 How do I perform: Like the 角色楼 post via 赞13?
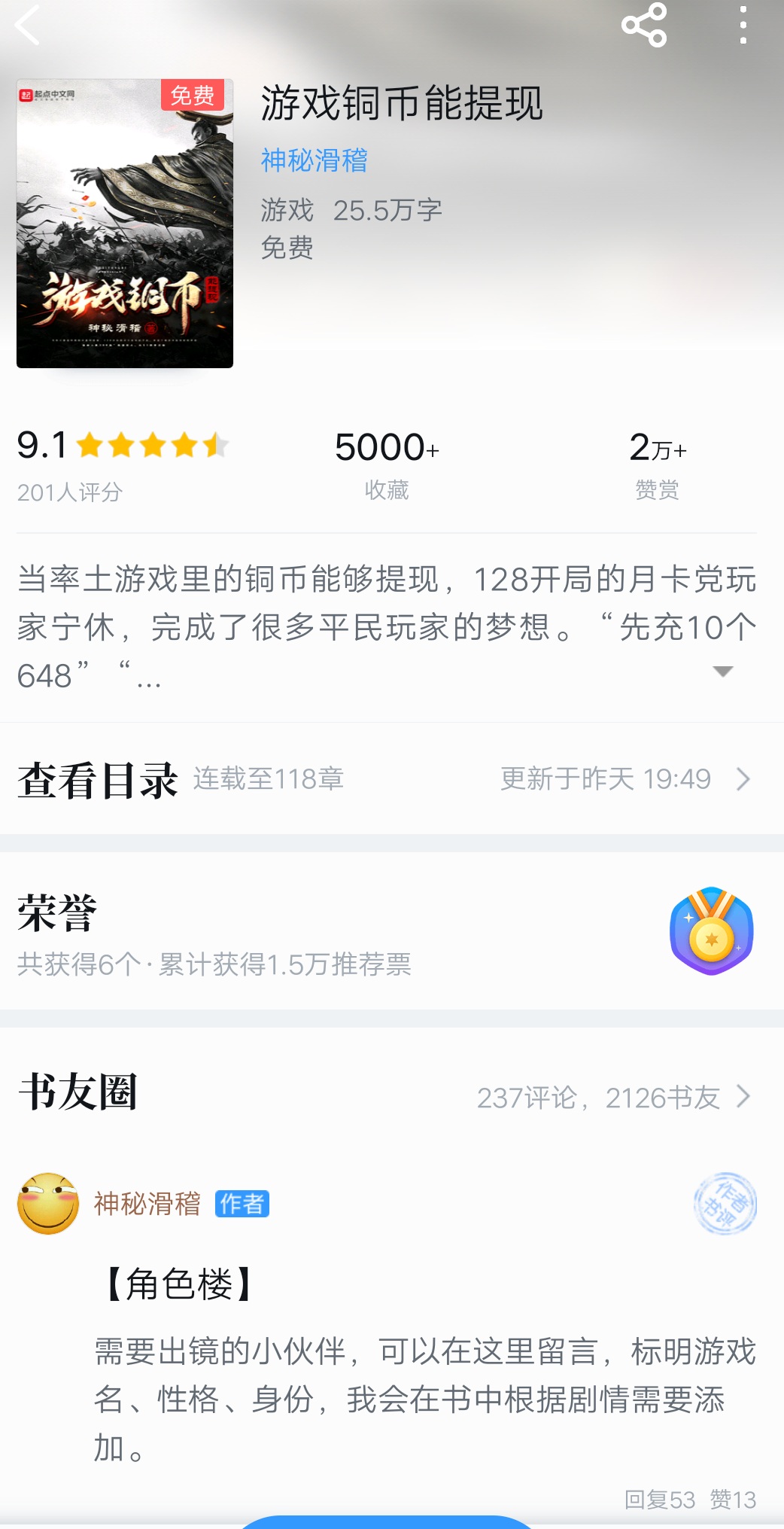click(733, 1500)
